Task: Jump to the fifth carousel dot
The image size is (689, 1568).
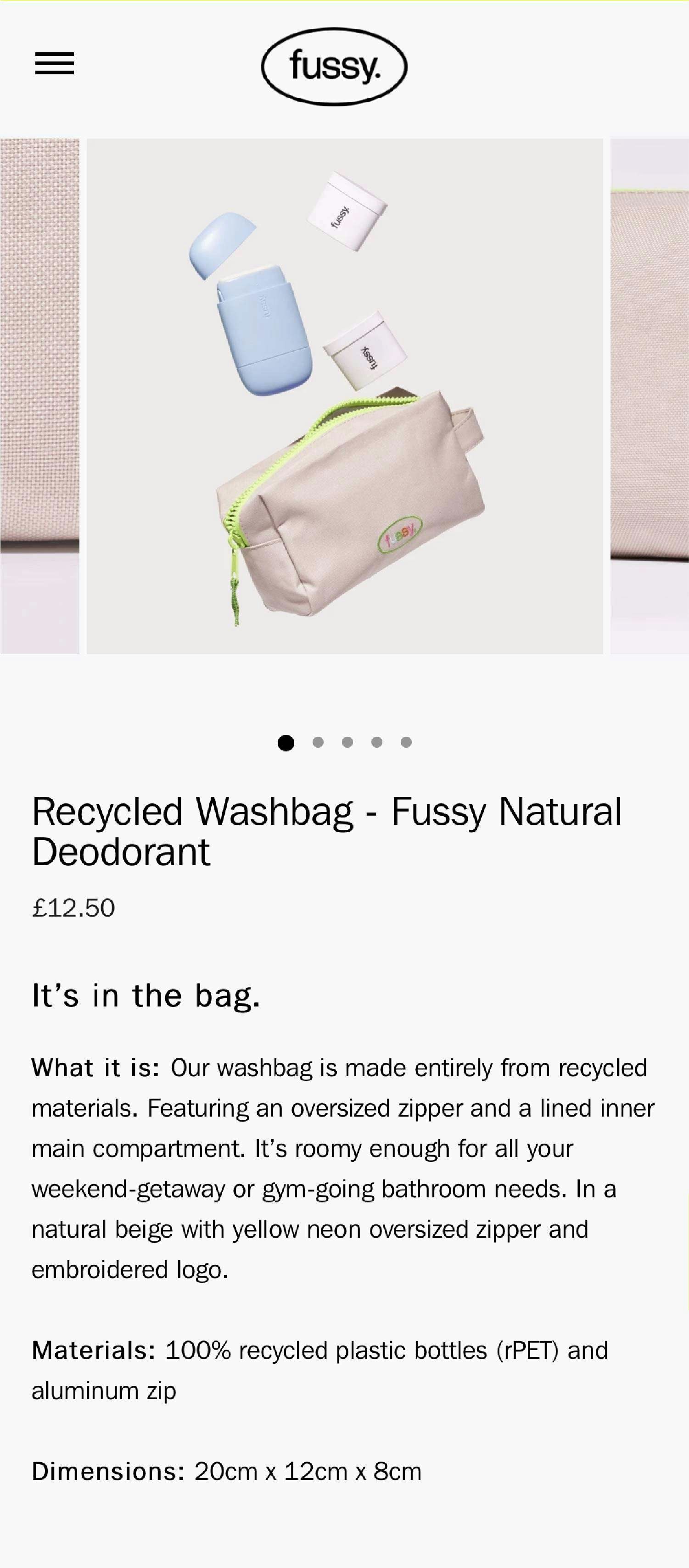Action: pyautogui.click(x=406, y=742)
